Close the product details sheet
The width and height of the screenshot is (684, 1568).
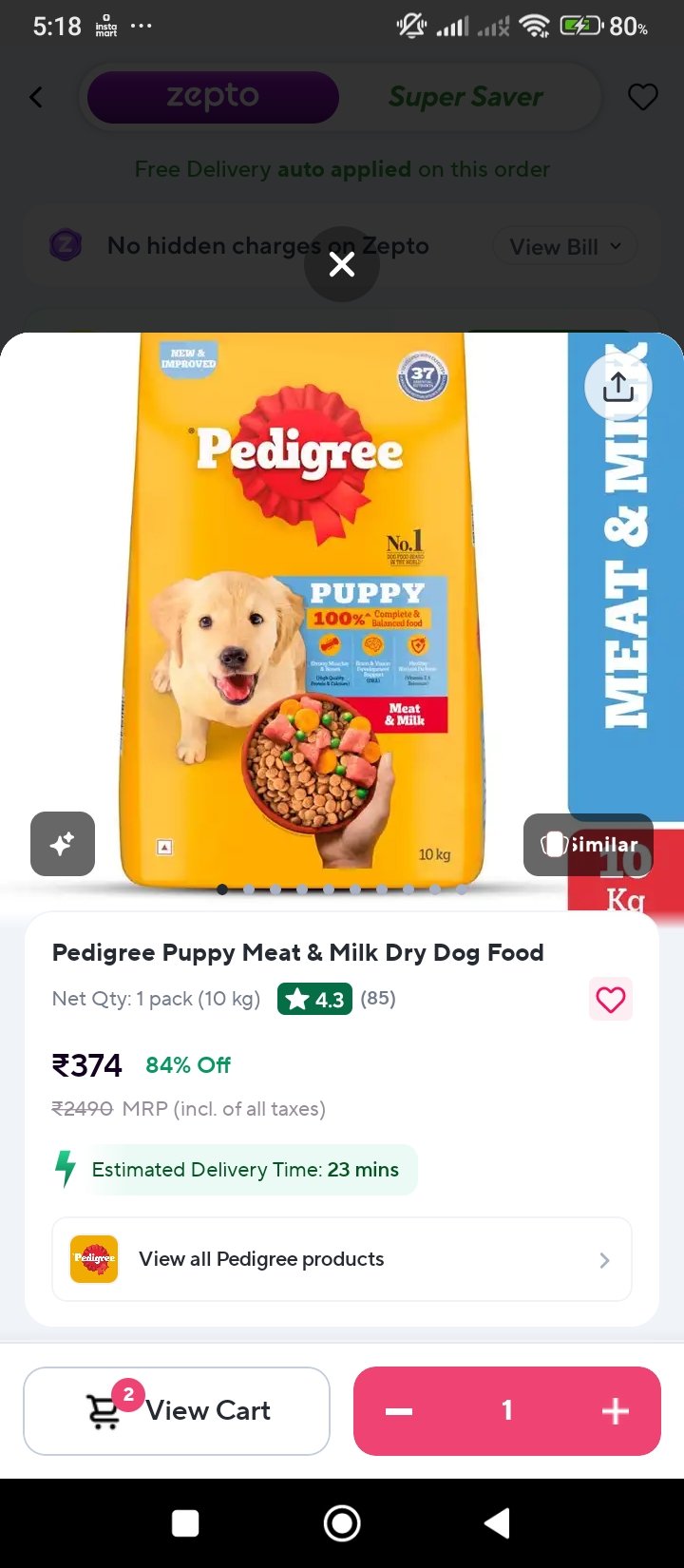(342, 264)
